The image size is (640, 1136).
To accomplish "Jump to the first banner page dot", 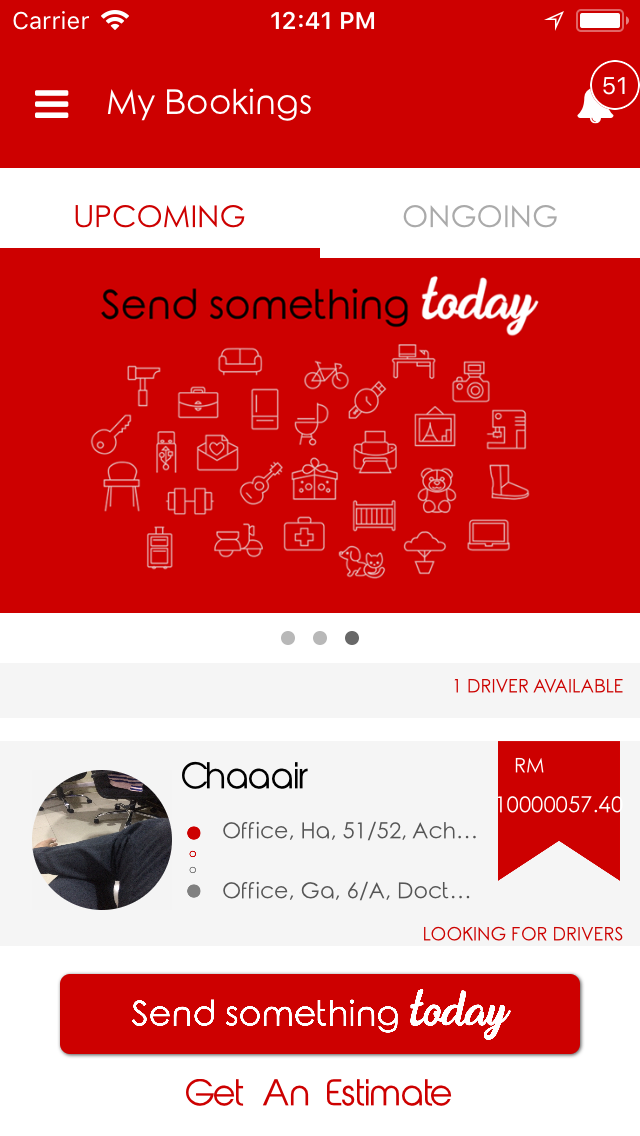I will (x=288, y=638).
